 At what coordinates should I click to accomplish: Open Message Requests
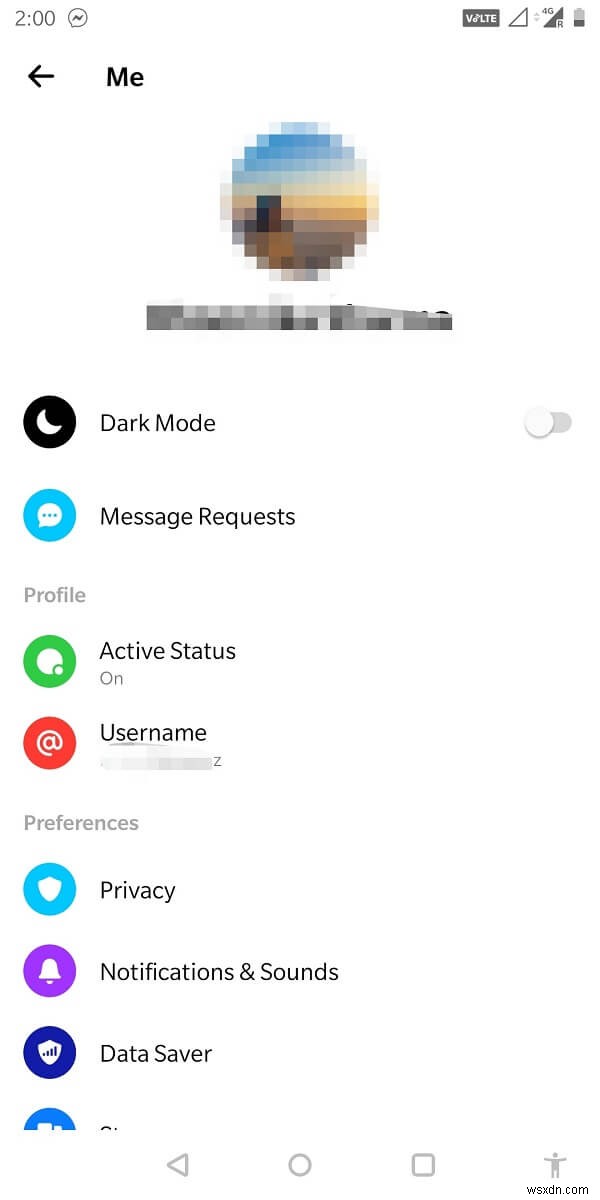pyautogui.click(x=197, y=517)
